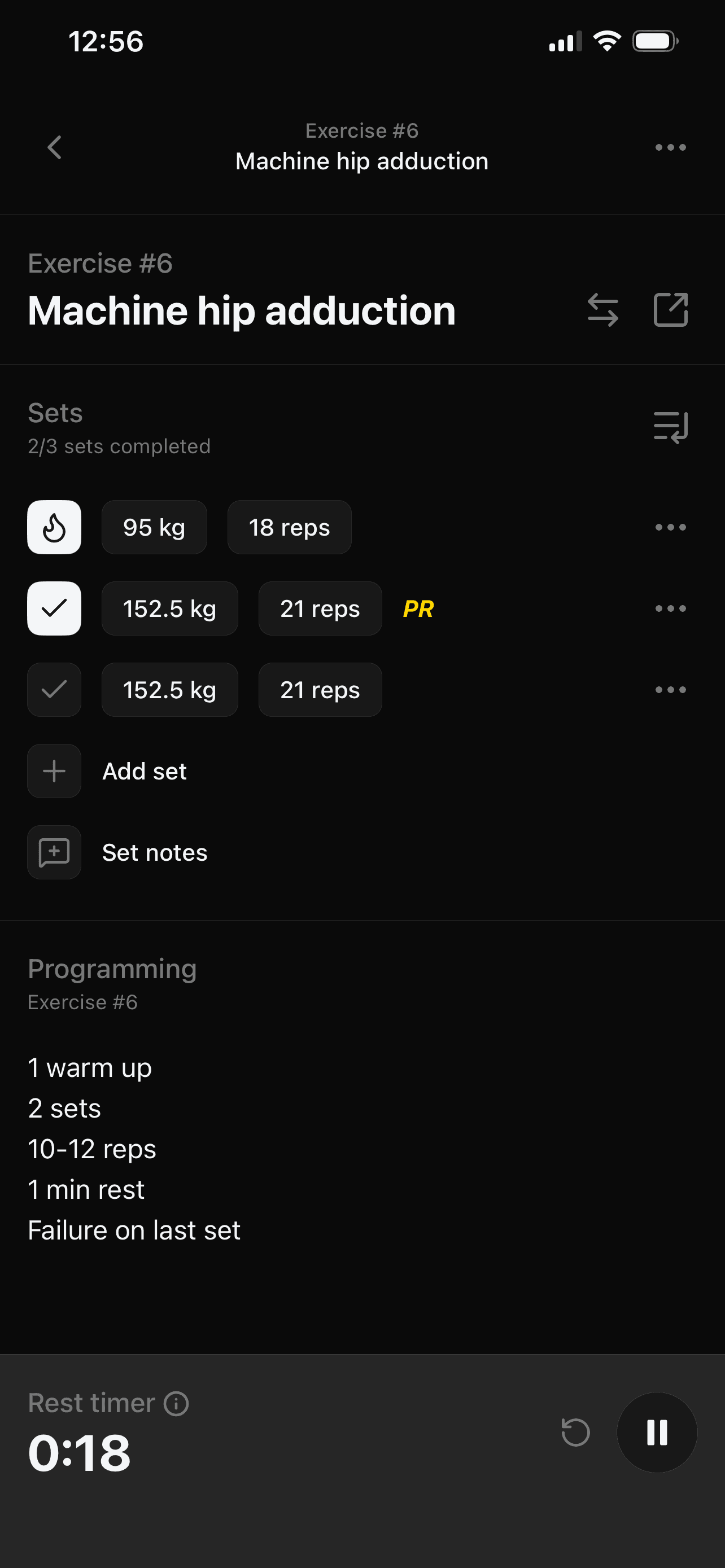Go back from Machine hip adduction
This screenshot has width=725, height=1568.
pyautogui.click(x=55, y=147)
